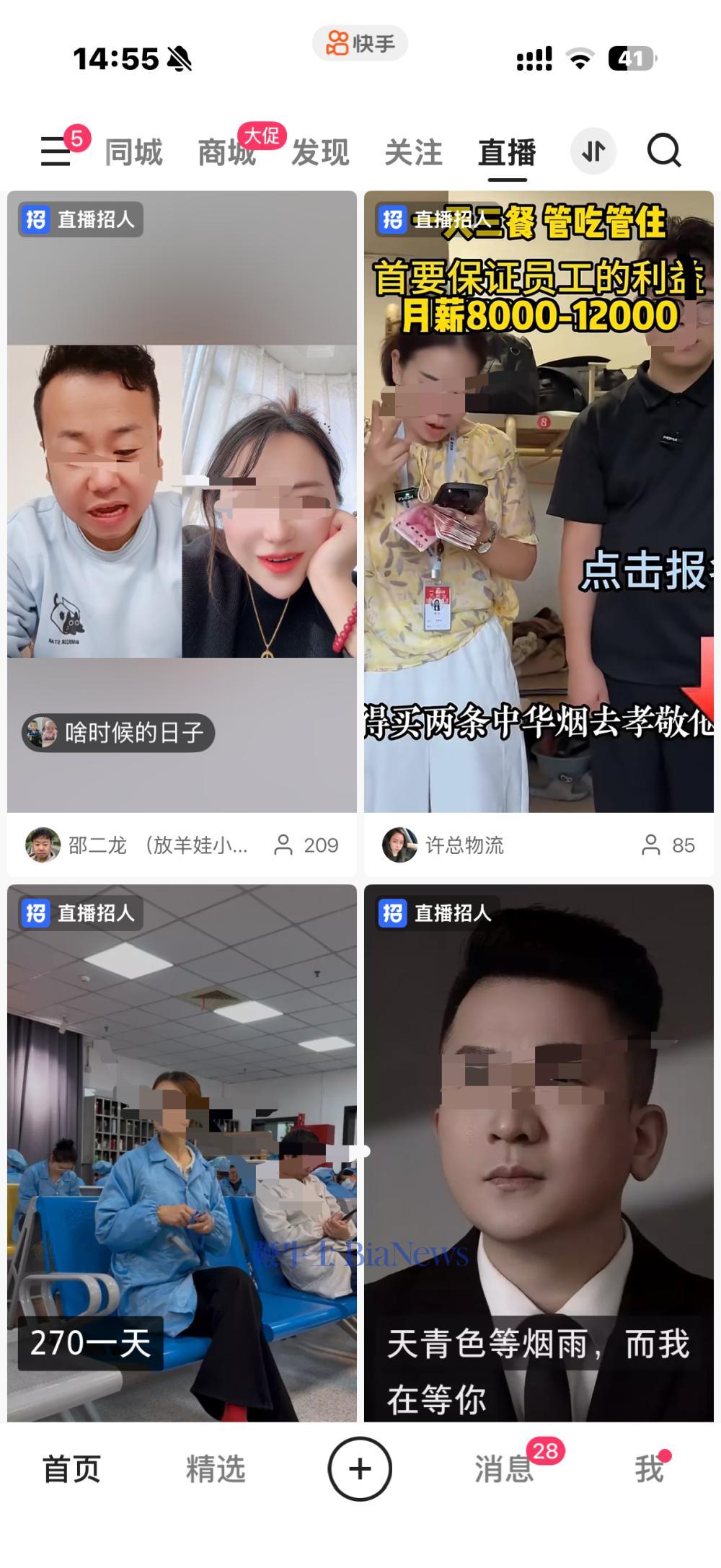721x1568 pixels.
Task: Open the hamburger menu with badge 5
Action: 58,151
